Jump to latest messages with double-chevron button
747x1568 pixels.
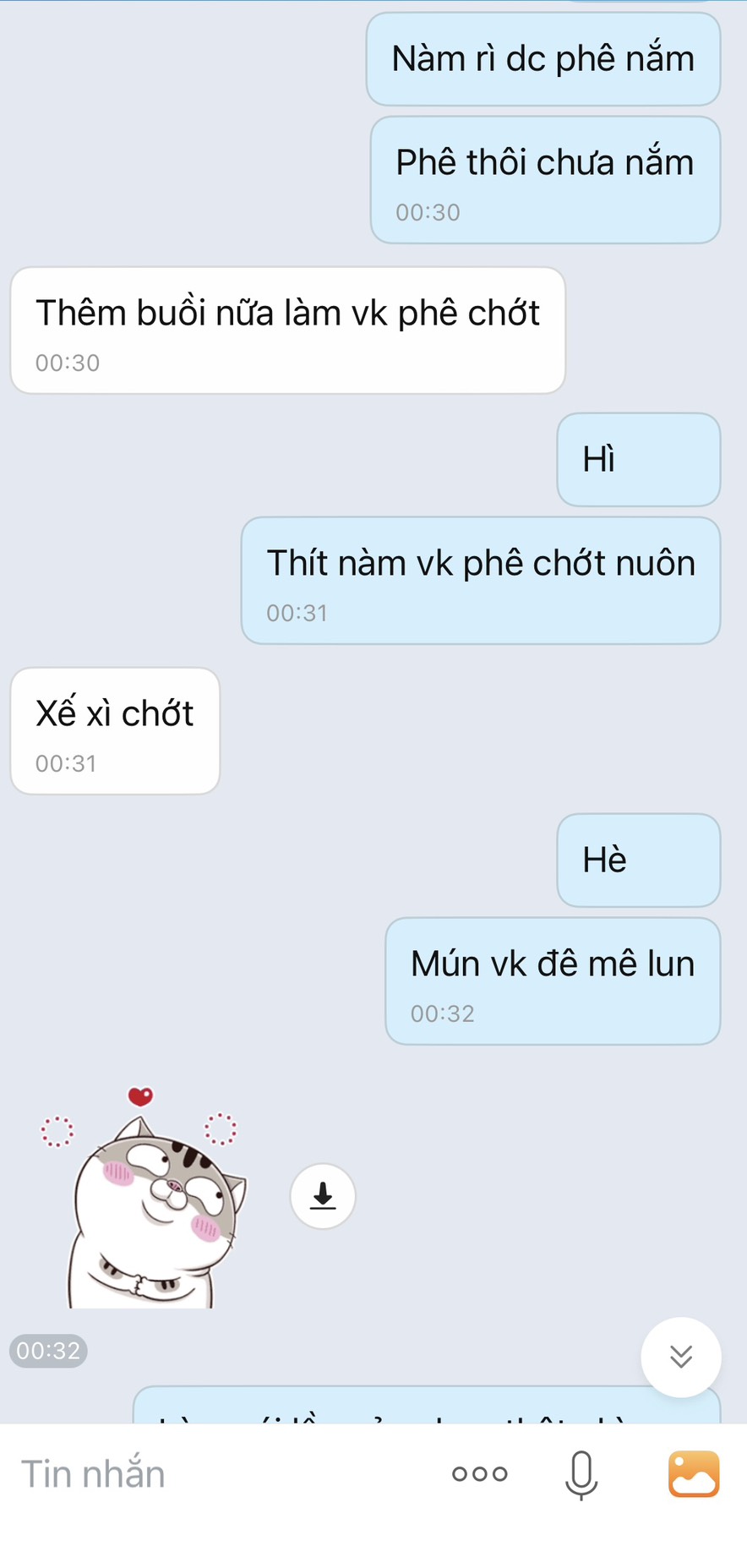pos(681,1357)
